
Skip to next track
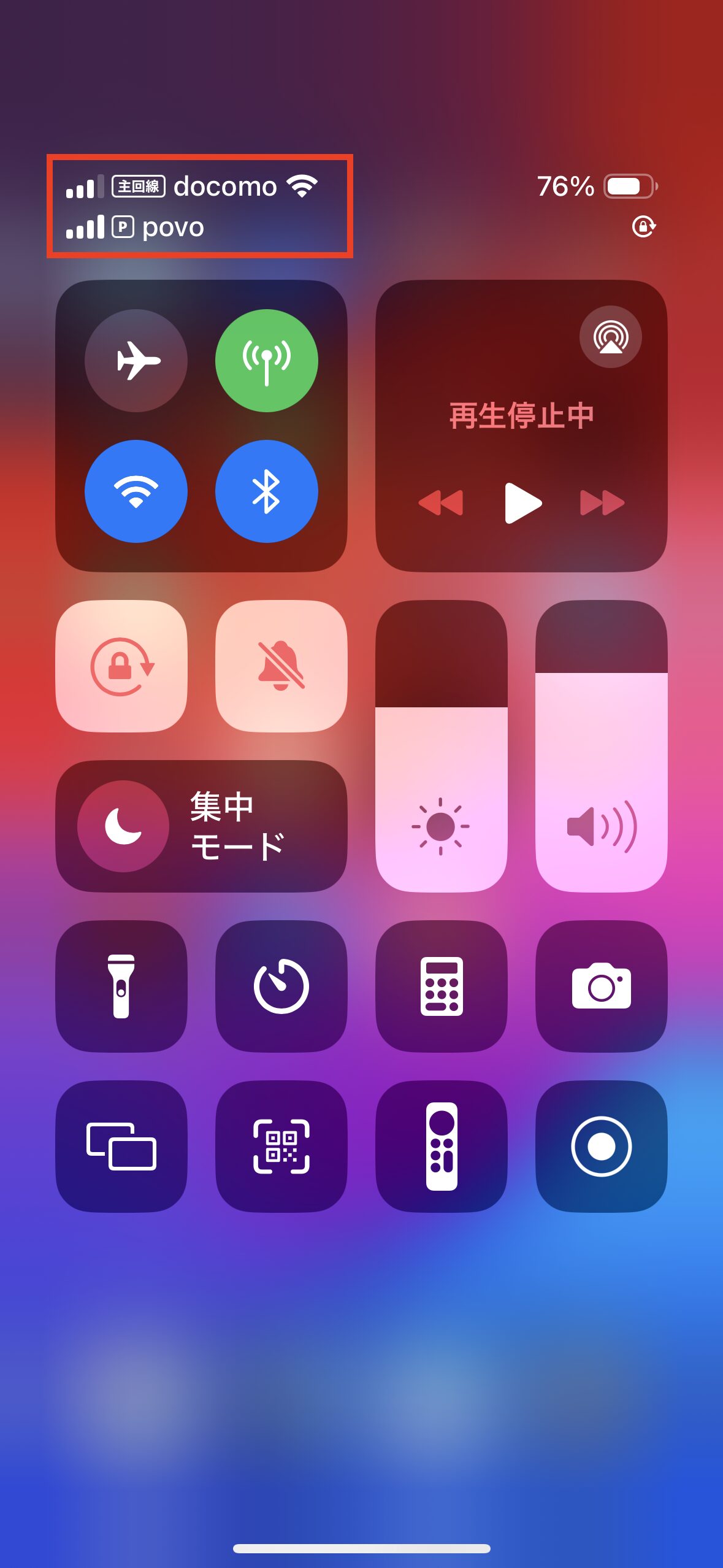coord(602,503)
